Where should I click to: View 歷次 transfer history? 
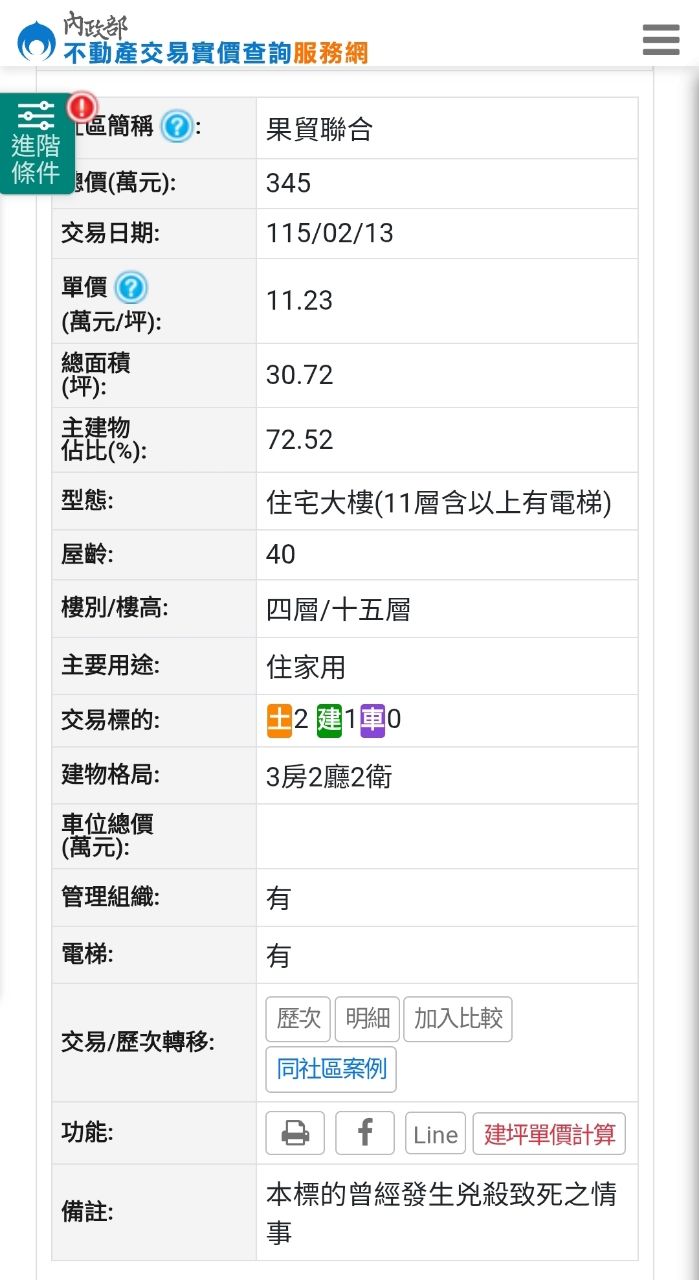[x=298, y=1019]
